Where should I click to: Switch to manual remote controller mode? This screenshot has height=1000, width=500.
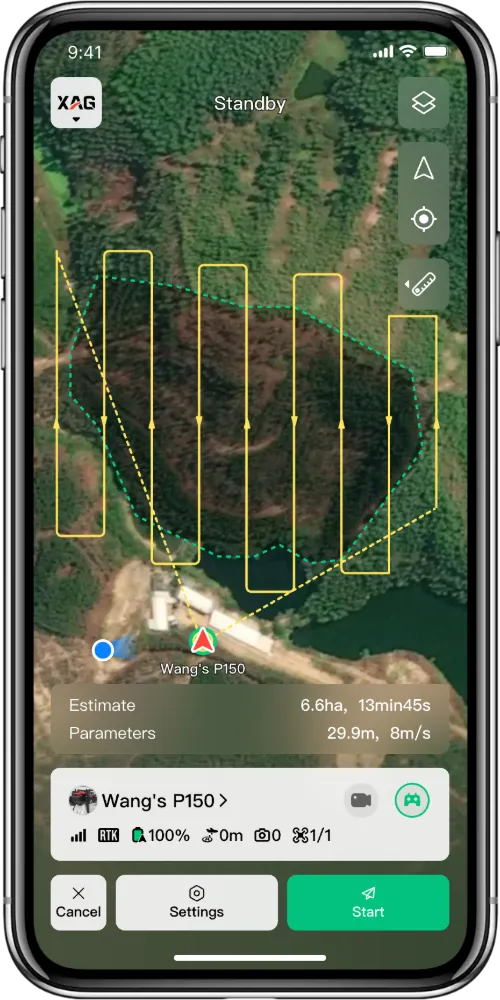(412, 800)
